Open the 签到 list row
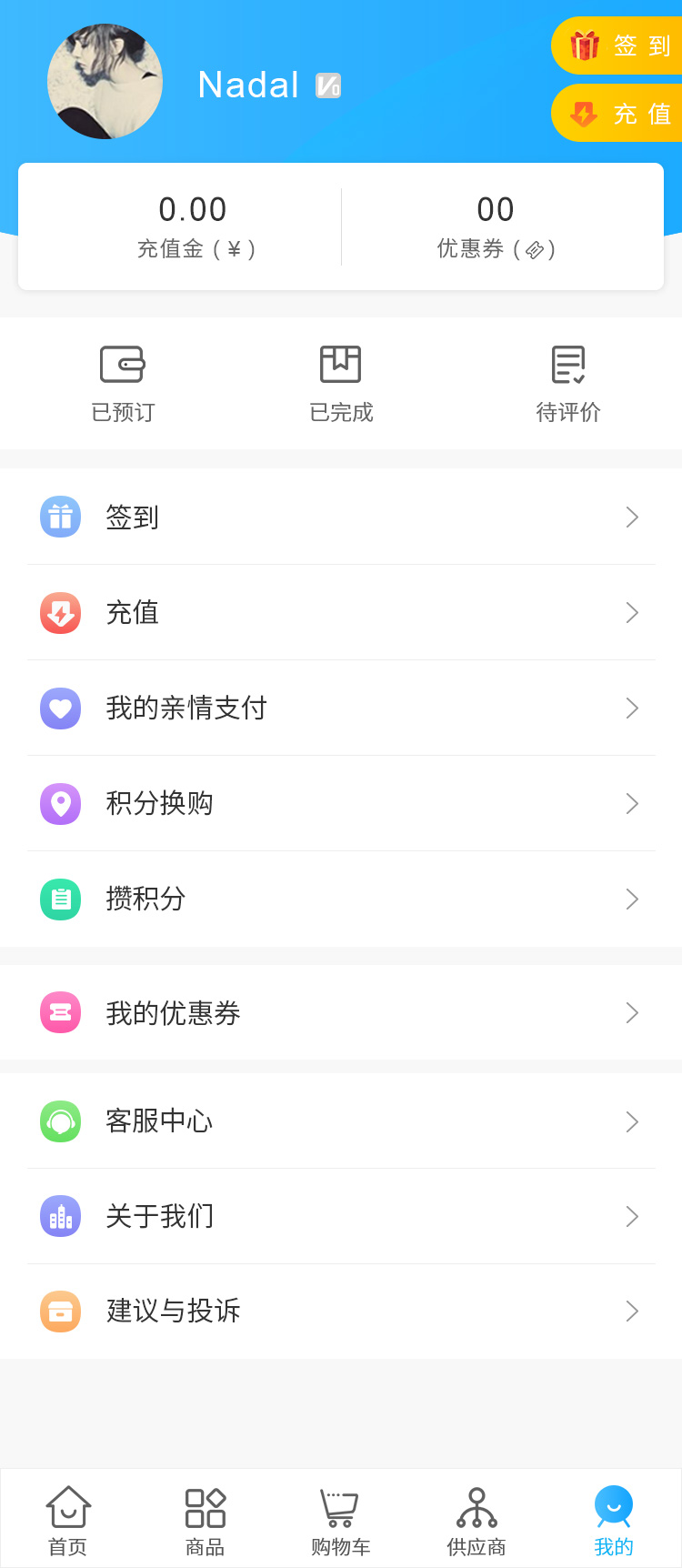 pos(341,518)
